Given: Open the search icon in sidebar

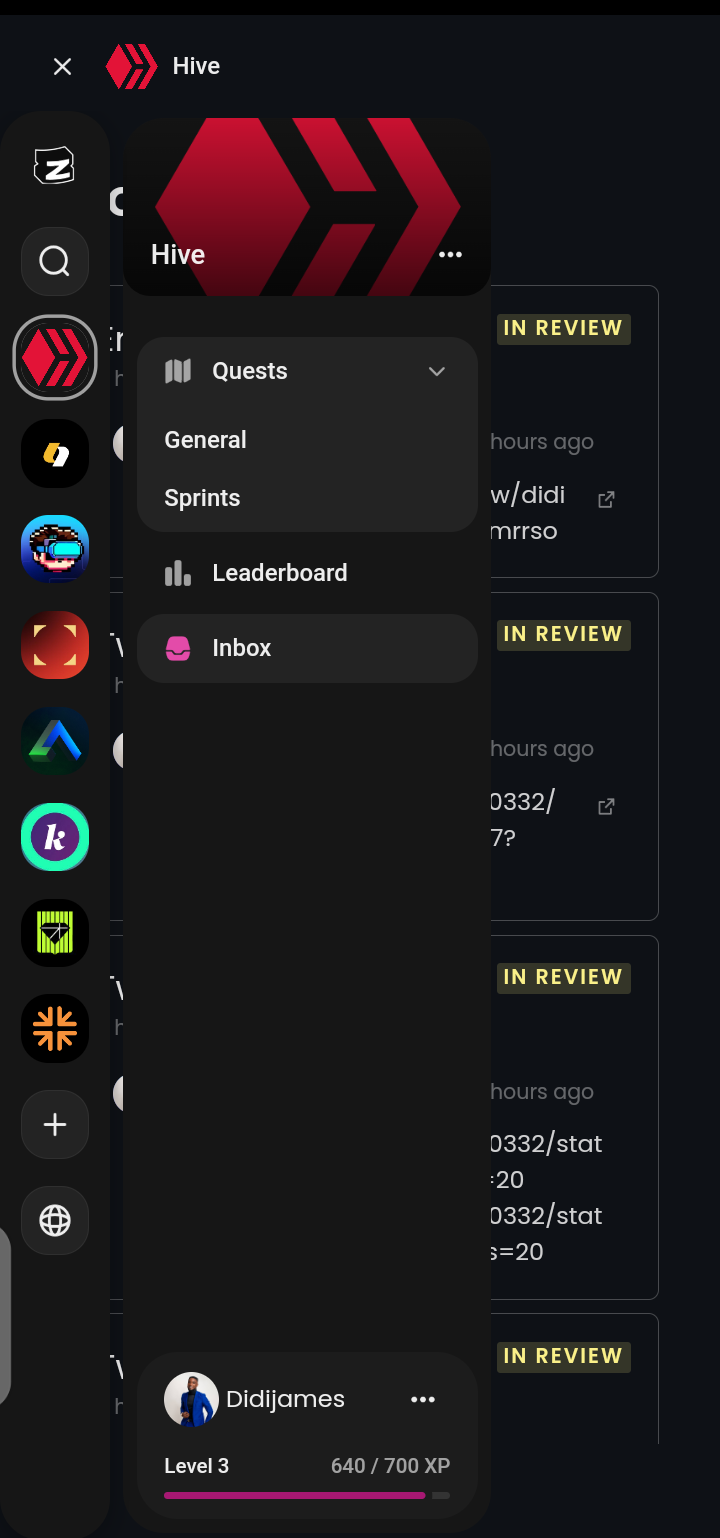Looking at the screenshot, I should (55, 262).
